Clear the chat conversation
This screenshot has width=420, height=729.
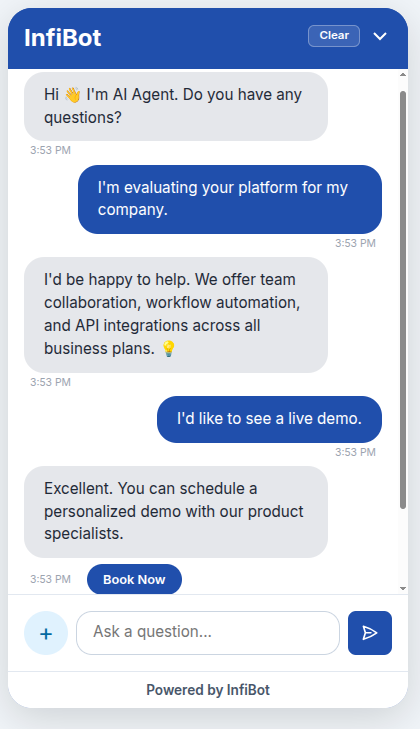[333, 36]
